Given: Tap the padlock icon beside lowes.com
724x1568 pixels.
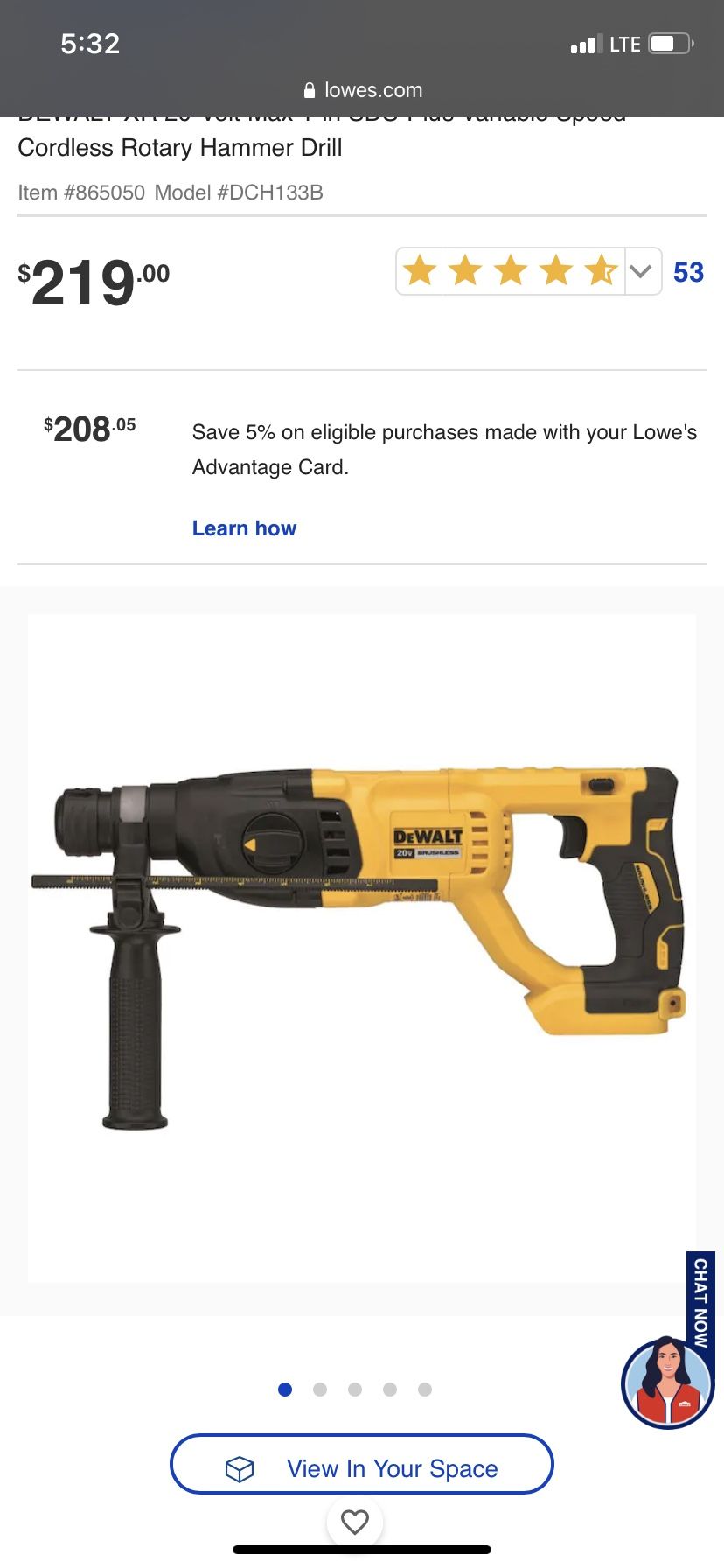Looking at the screenshot, I should [x=308, y=90].
